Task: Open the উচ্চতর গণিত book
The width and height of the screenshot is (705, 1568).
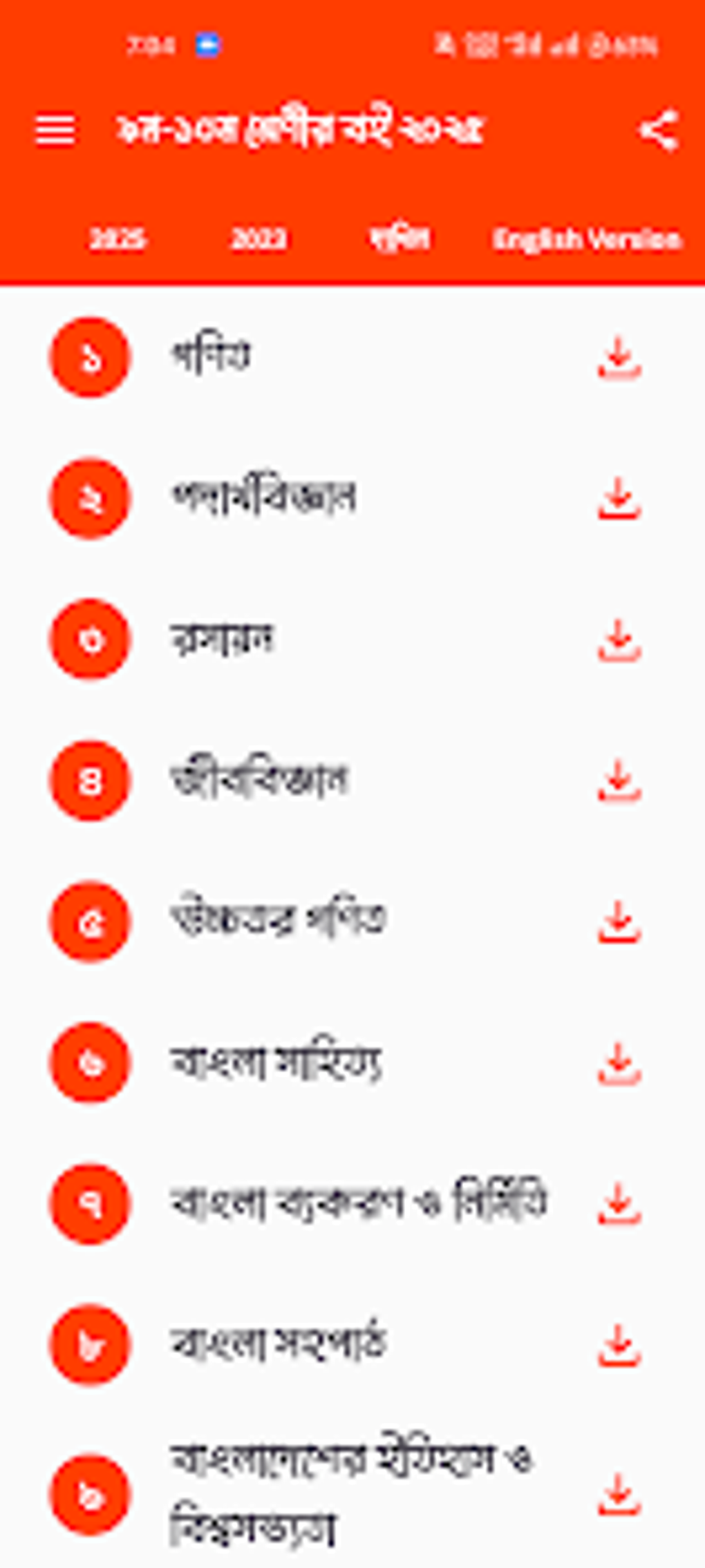Action: coord(352,921)
